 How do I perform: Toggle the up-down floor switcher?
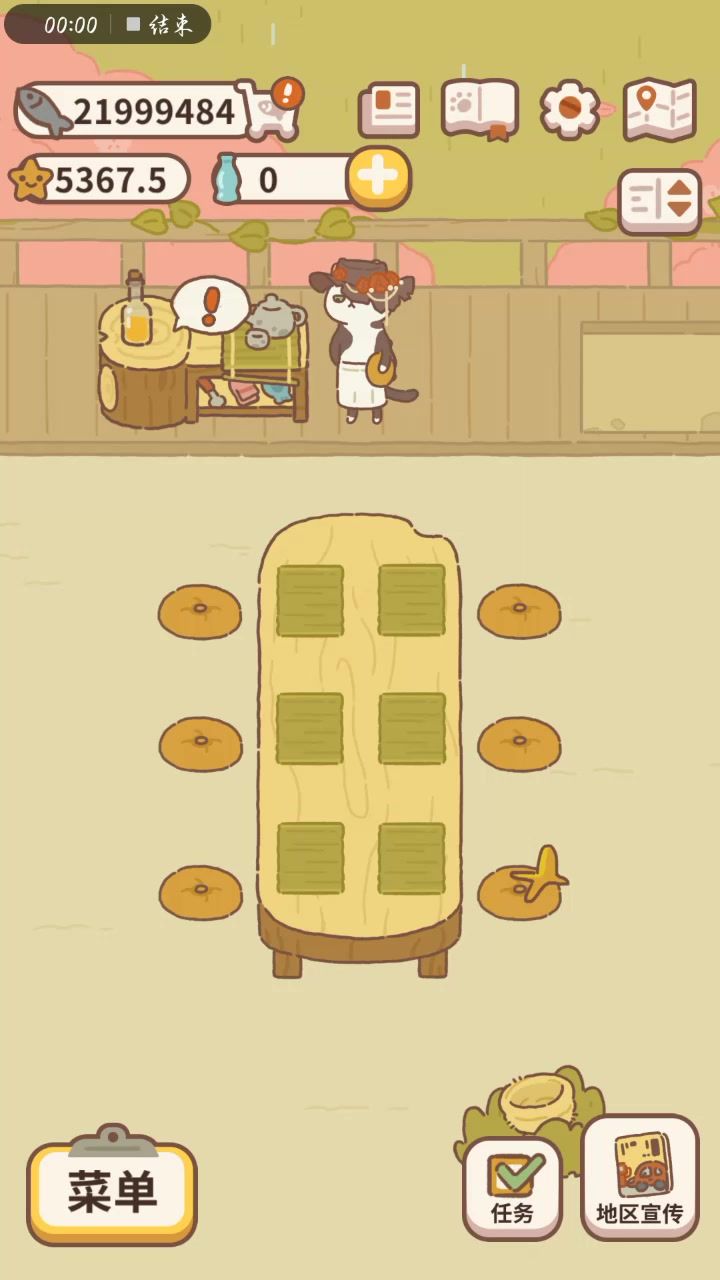(x=659, y=201)
